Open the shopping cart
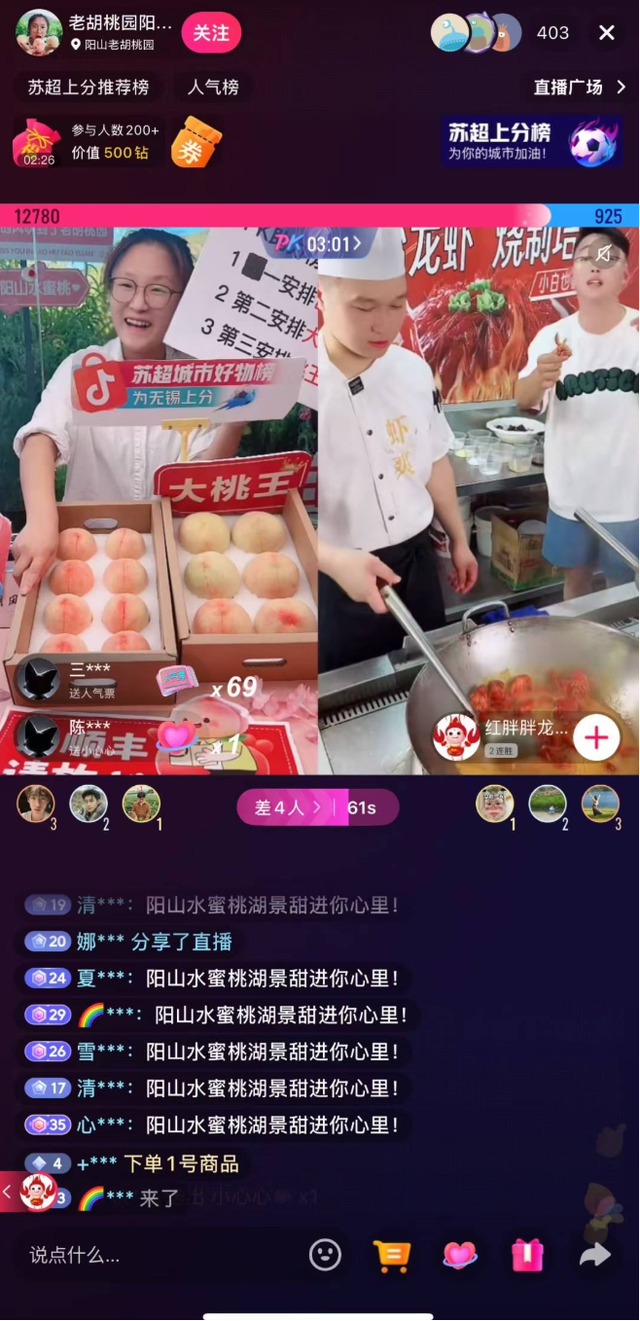640x1321 pixels. click(391, 1254)
